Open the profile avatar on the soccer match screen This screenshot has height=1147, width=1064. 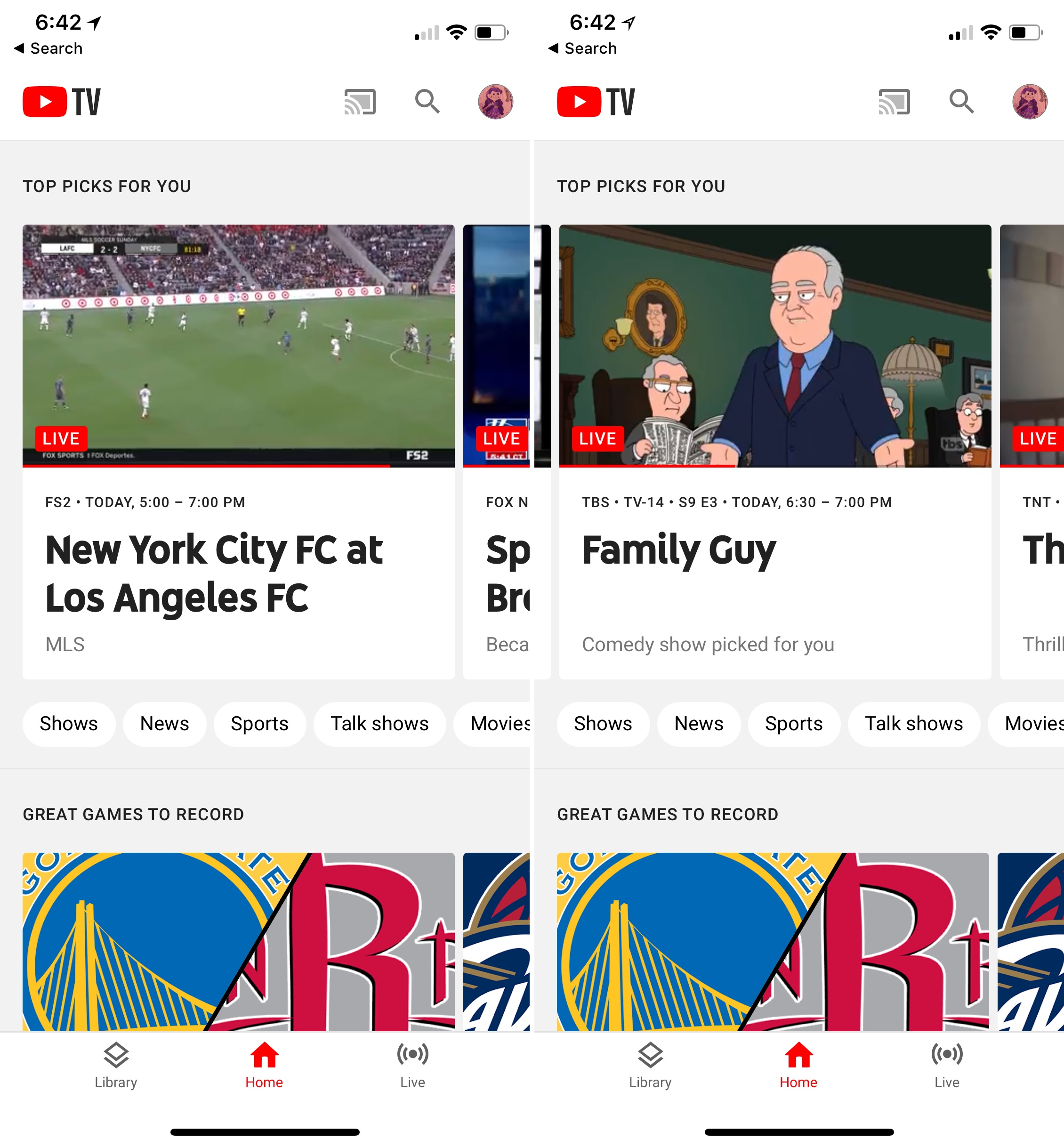(495, 102)
